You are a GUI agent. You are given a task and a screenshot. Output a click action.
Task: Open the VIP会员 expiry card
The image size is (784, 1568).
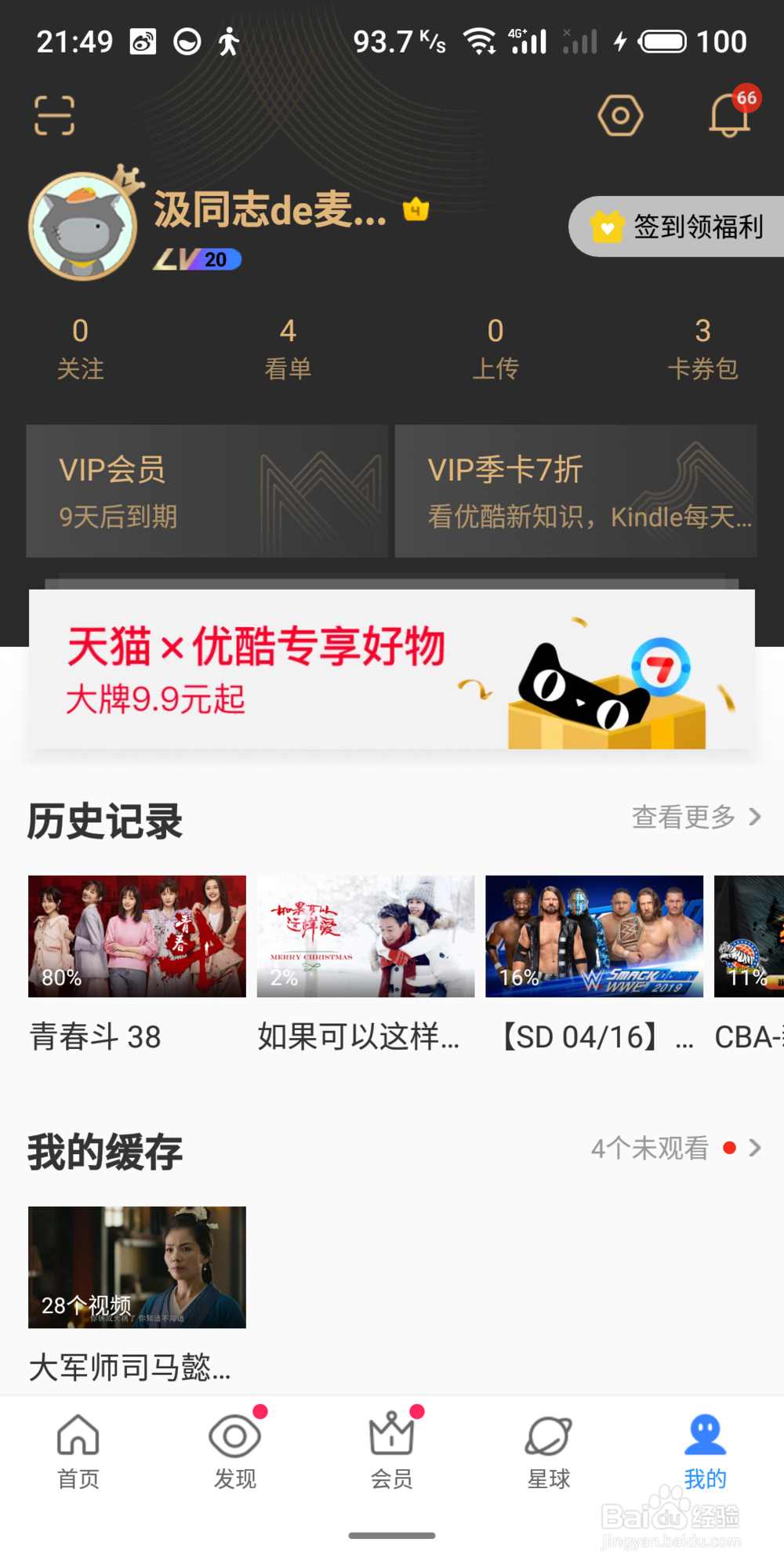206,492
